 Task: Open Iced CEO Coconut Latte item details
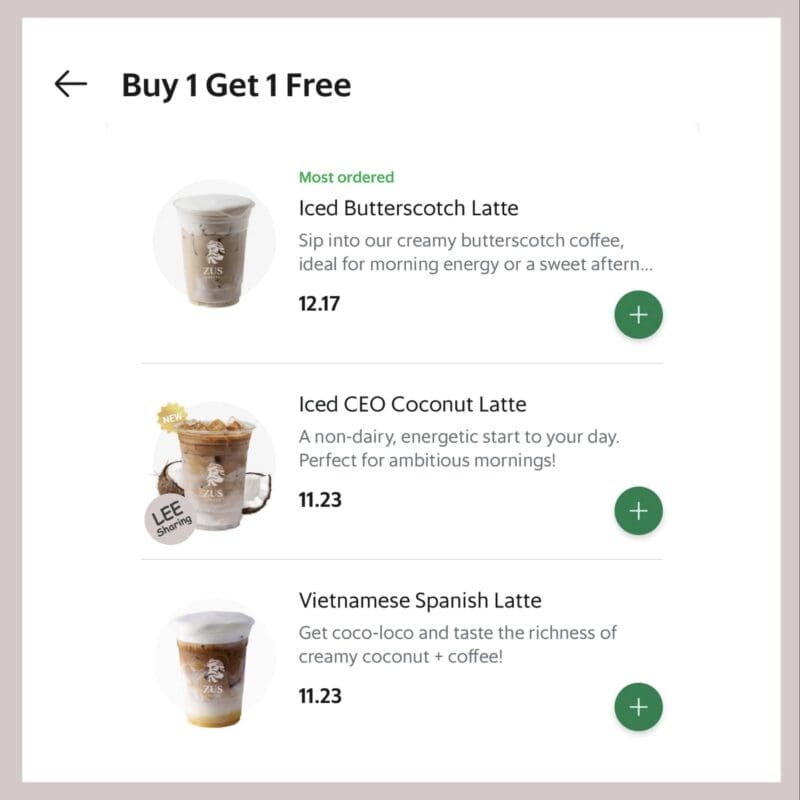point(412,405)
